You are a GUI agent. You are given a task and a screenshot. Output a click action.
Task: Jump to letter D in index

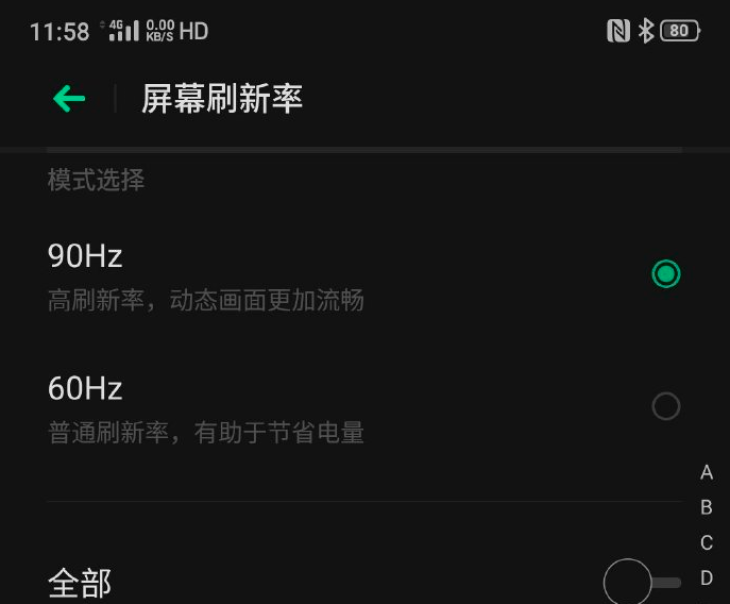706,578
